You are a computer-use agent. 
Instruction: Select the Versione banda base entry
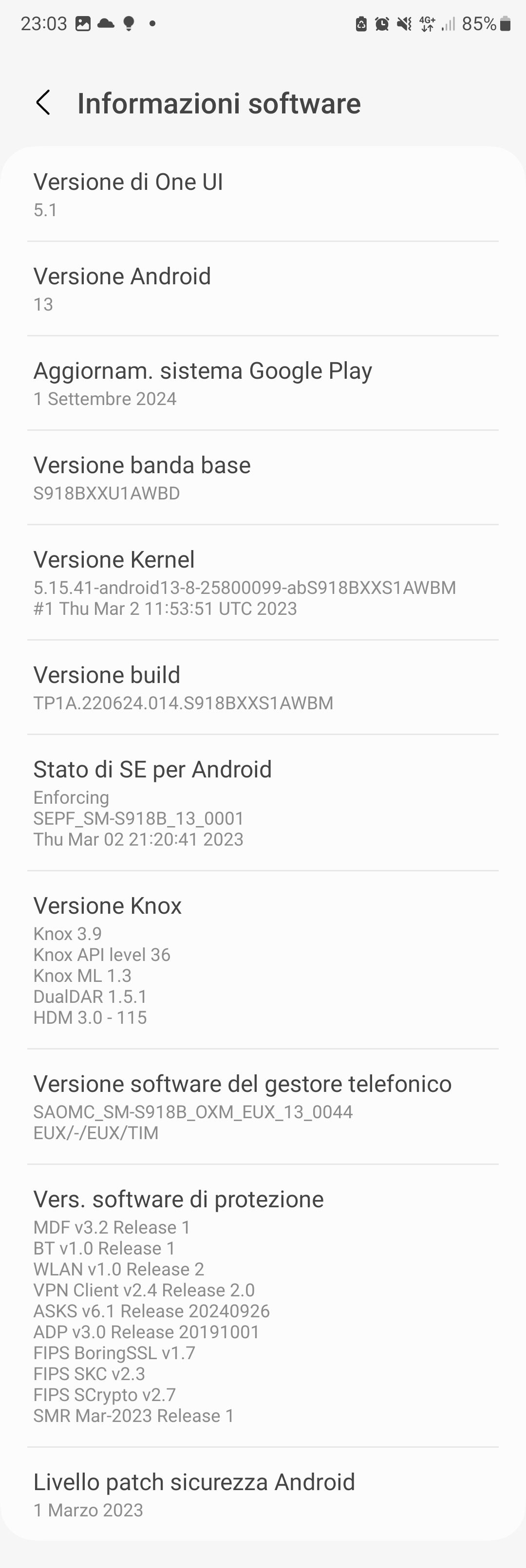point(263,477)
